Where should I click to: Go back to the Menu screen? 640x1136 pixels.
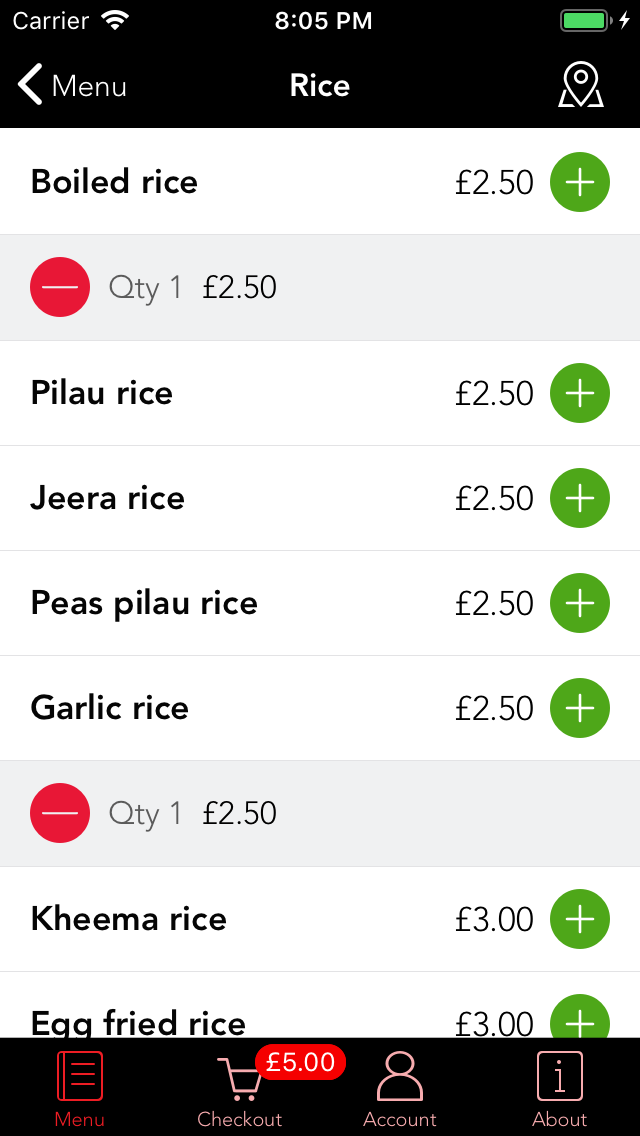coord(72,85)
